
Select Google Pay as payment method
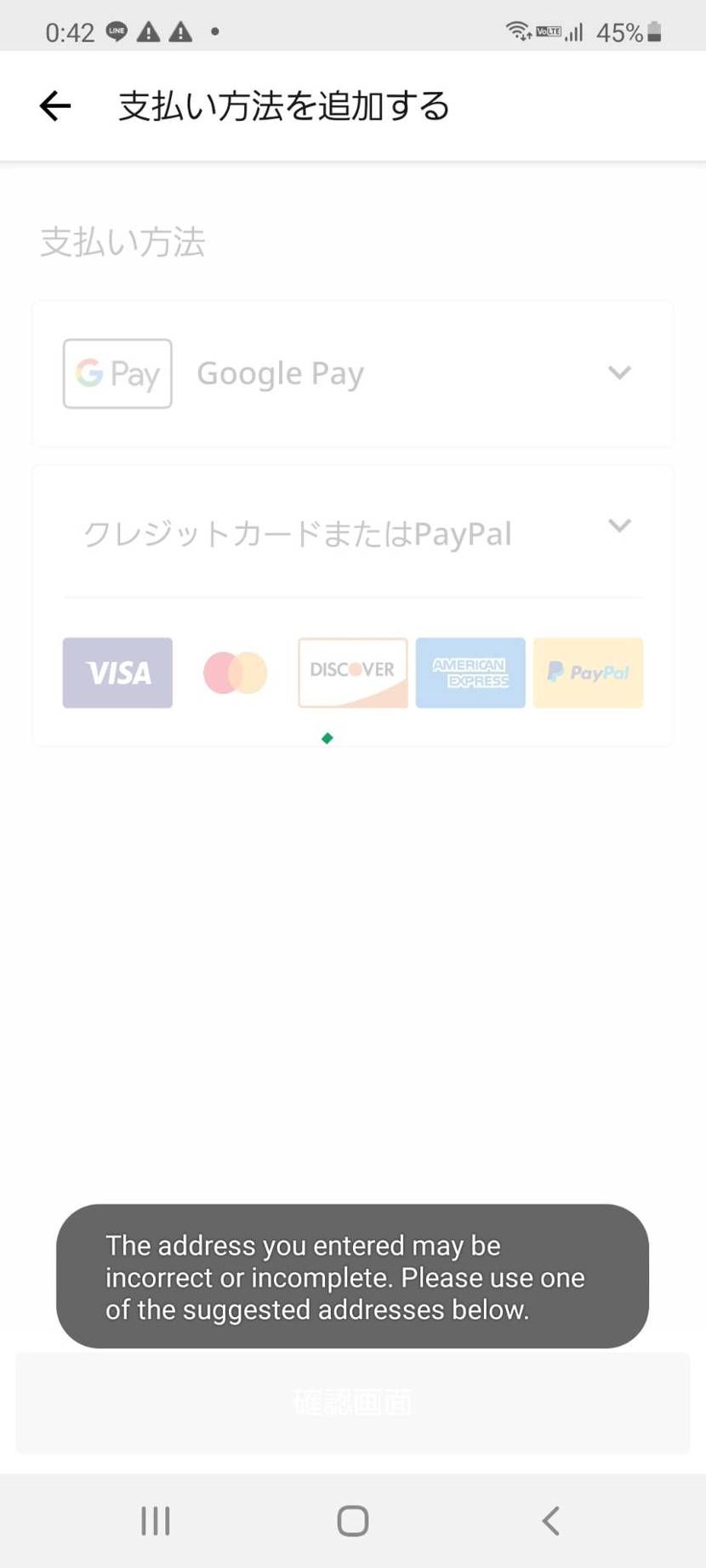[353, 372]
